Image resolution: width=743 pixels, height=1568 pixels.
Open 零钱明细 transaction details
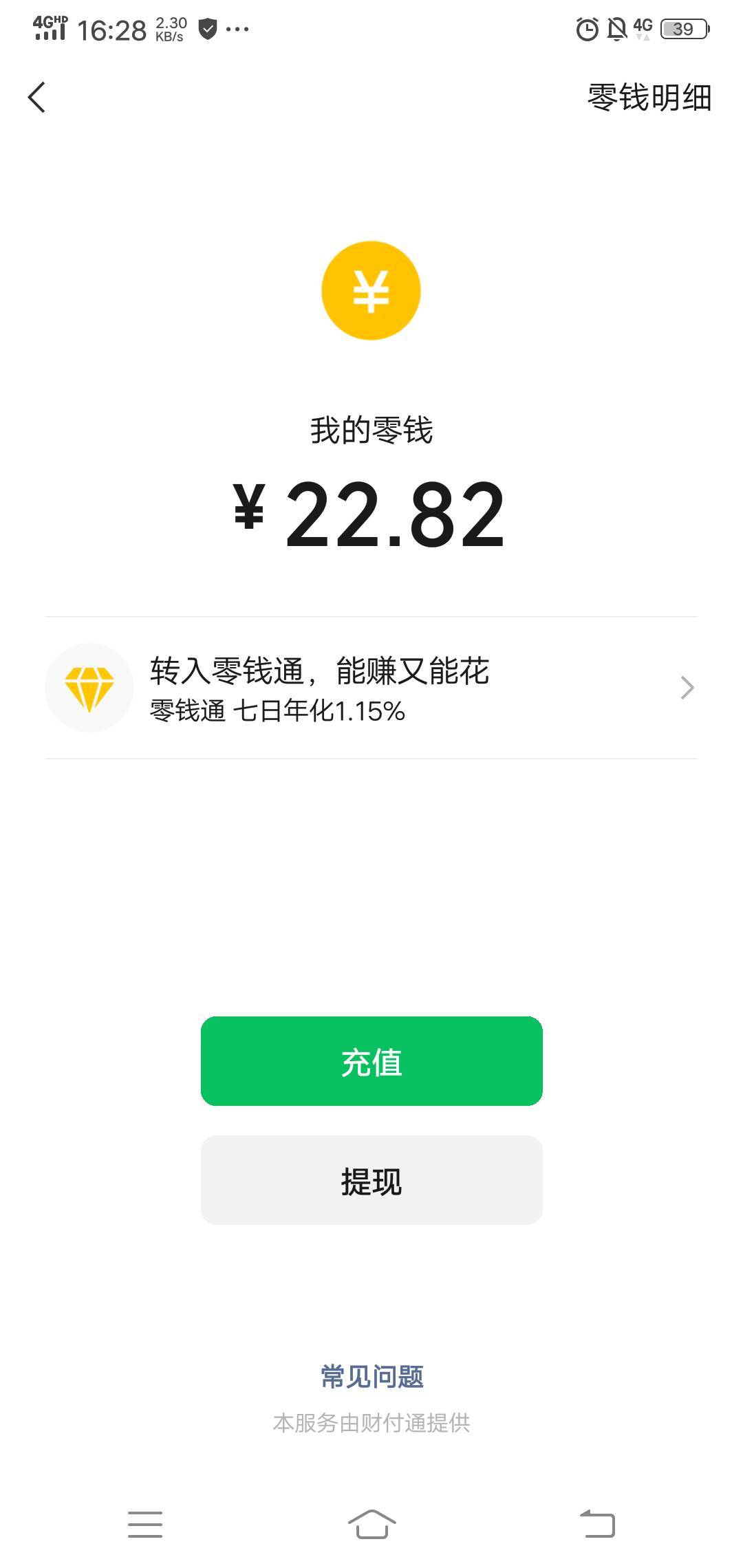click(649, 97)
